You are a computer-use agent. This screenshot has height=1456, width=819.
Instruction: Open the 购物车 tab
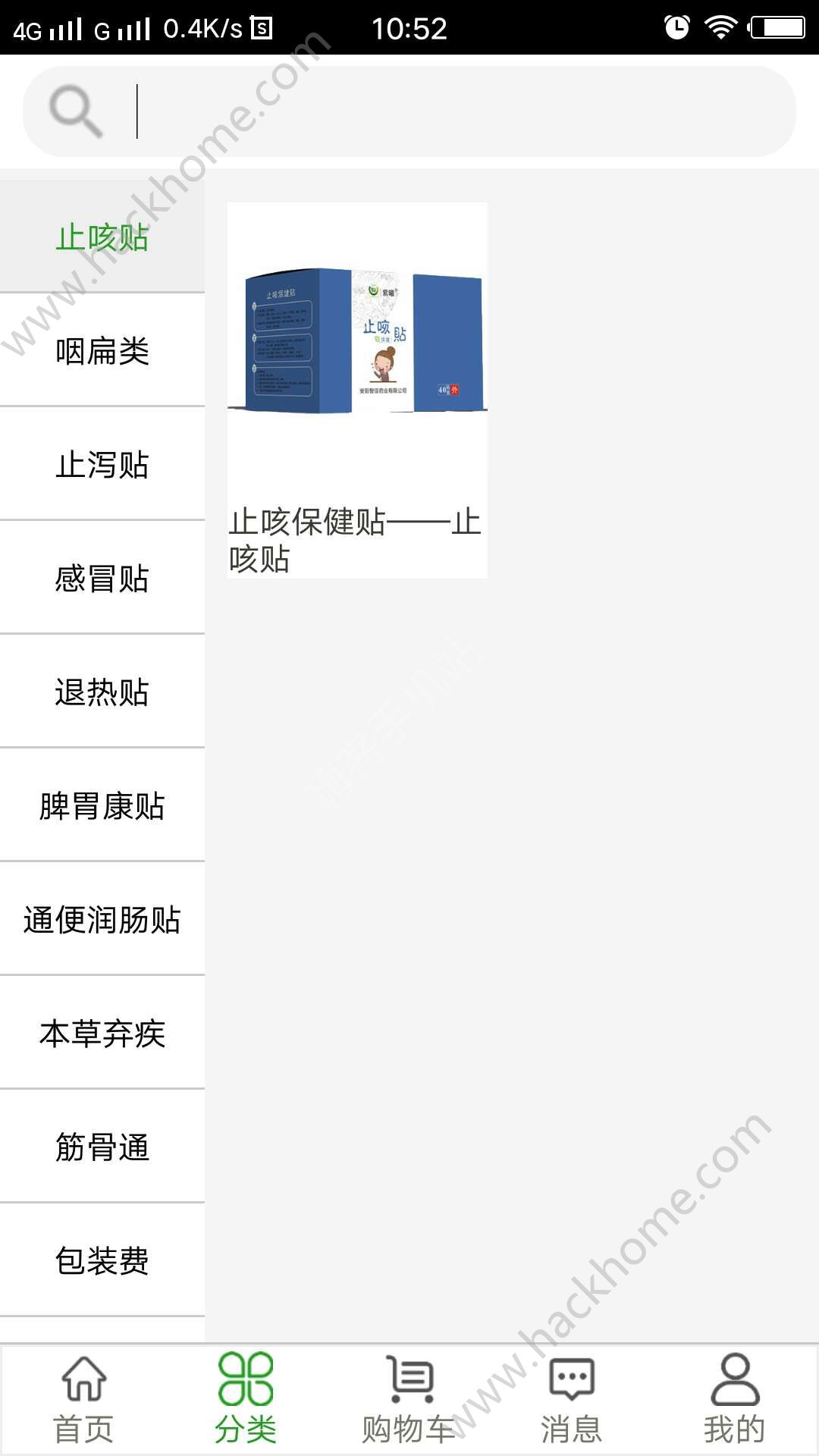point(409,1400)
